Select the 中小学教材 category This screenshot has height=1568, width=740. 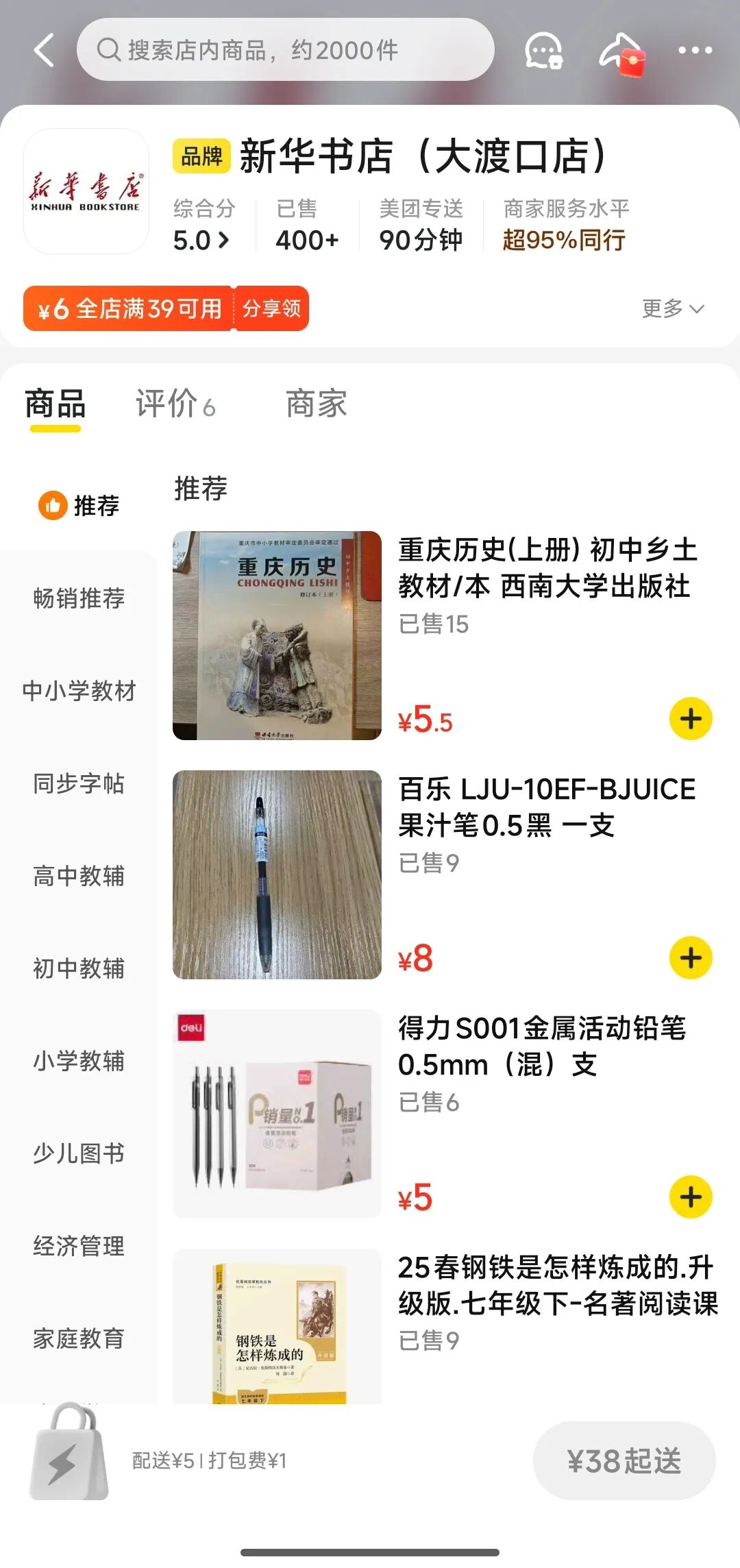pyautogui.click(x=79, y=691)
